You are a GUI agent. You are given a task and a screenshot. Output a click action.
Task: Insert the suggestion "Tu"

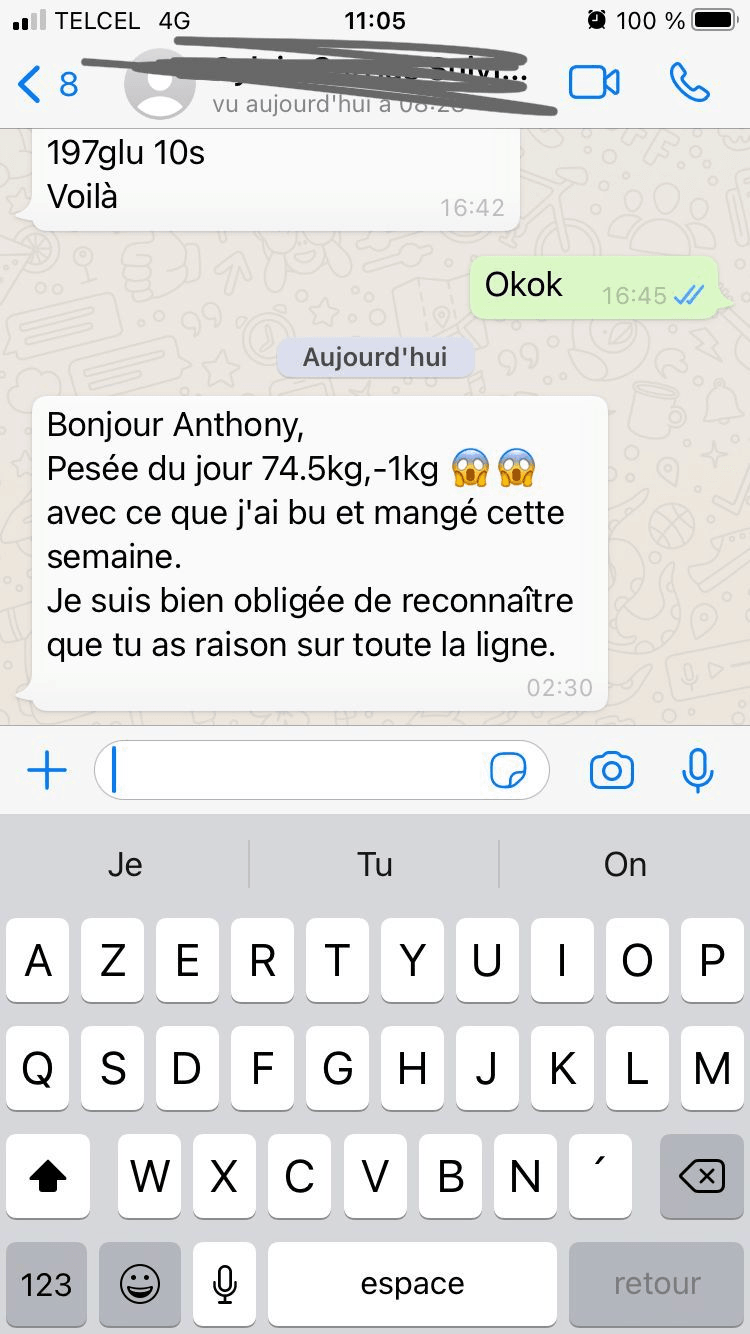pyautogui.click(x=375, y=864)
